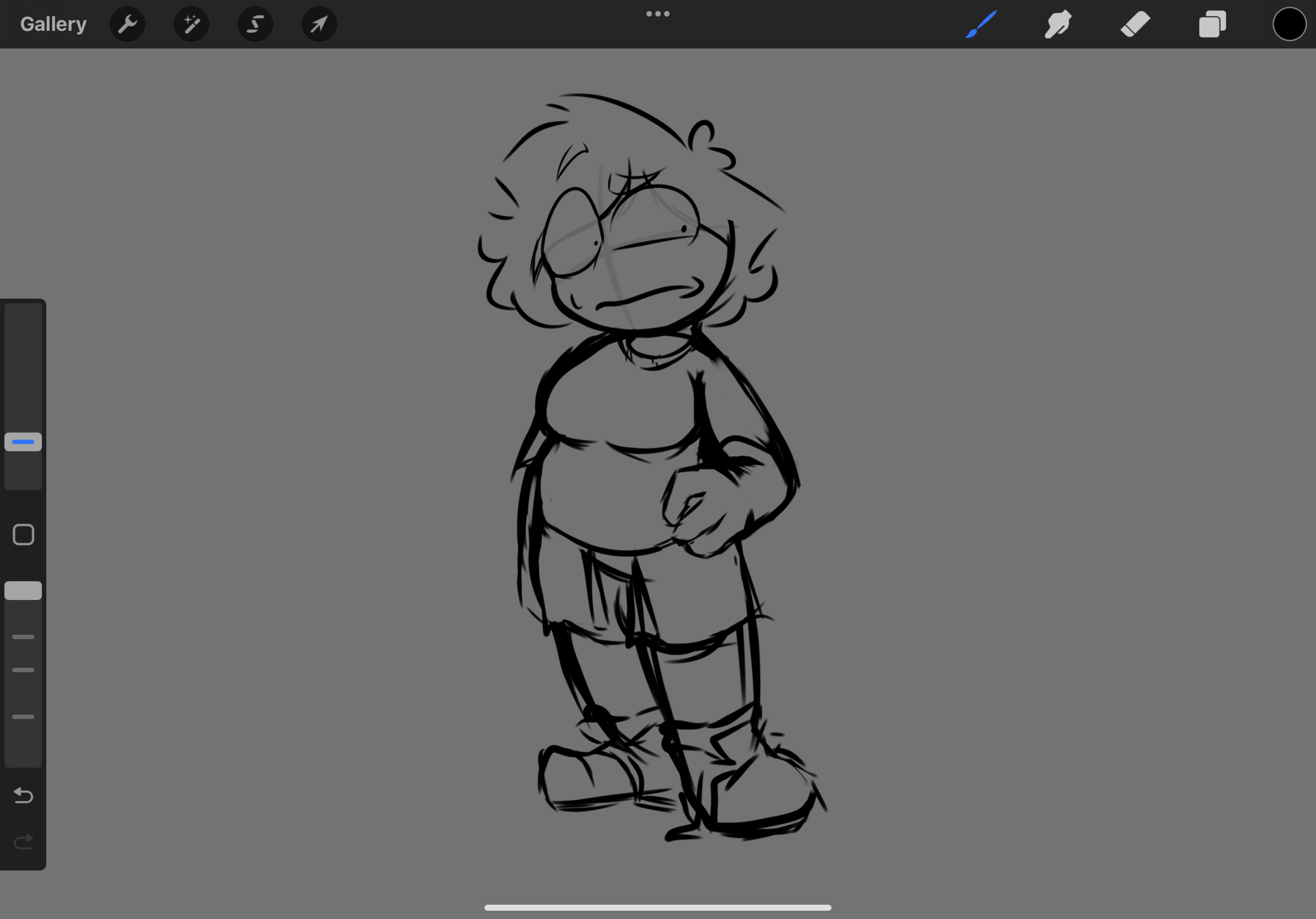
Task: Open the black color picker
Action: (1289, 24)
